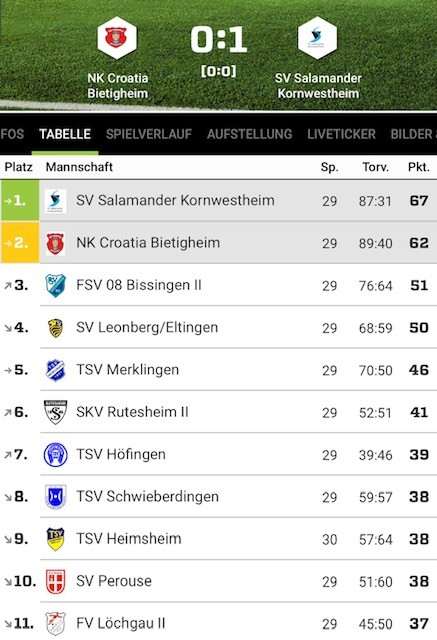
Task: Open FV Löchgau II team row
Action: 218,621
